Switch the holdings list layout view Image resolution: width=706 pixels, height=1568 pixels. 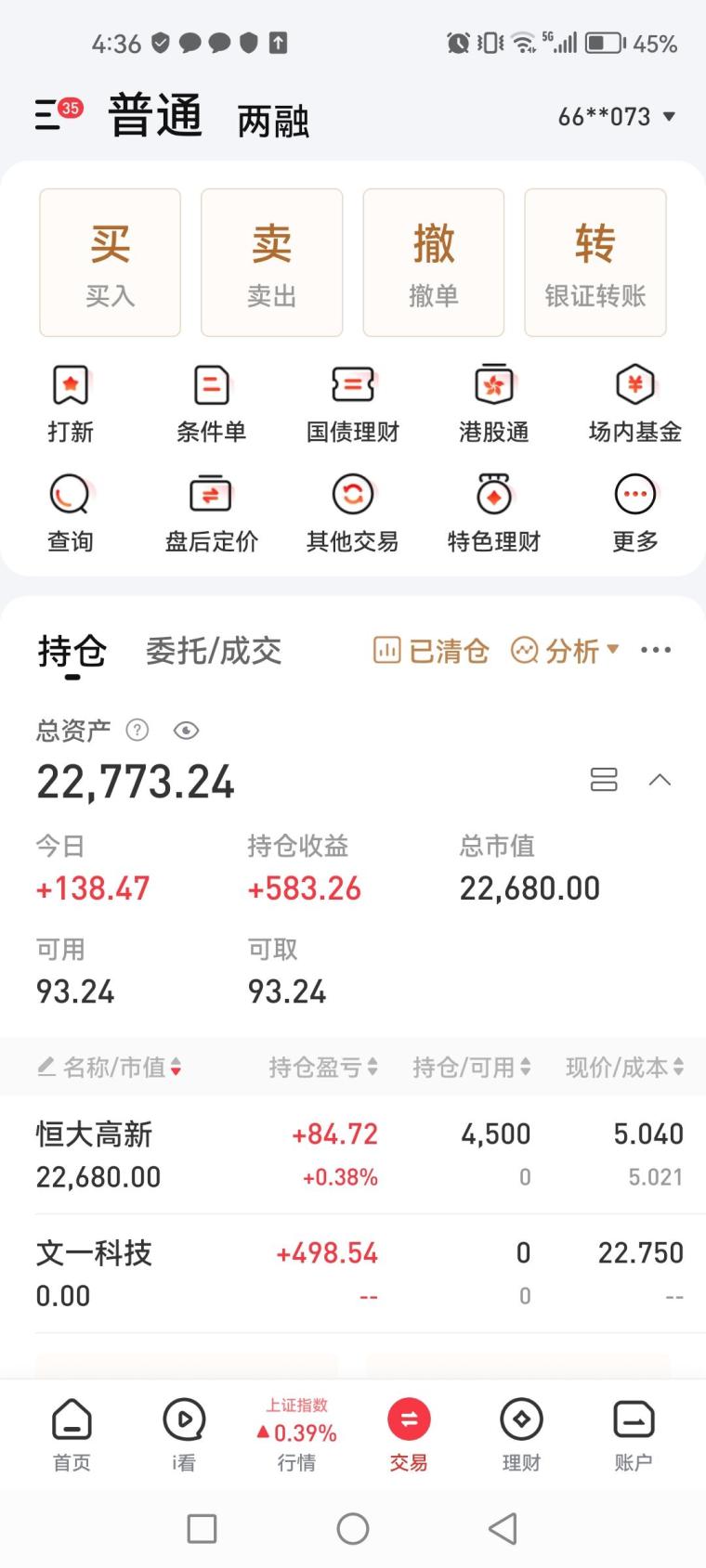tap(604, 780)
